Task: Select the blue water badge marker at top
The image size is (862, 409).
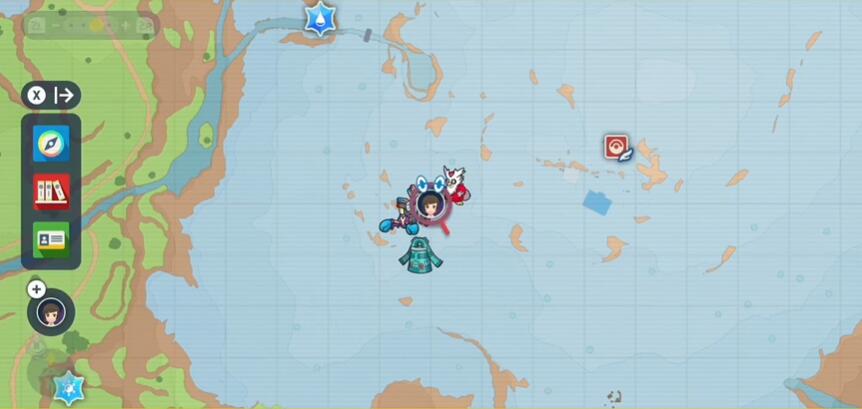Action: 320,17
